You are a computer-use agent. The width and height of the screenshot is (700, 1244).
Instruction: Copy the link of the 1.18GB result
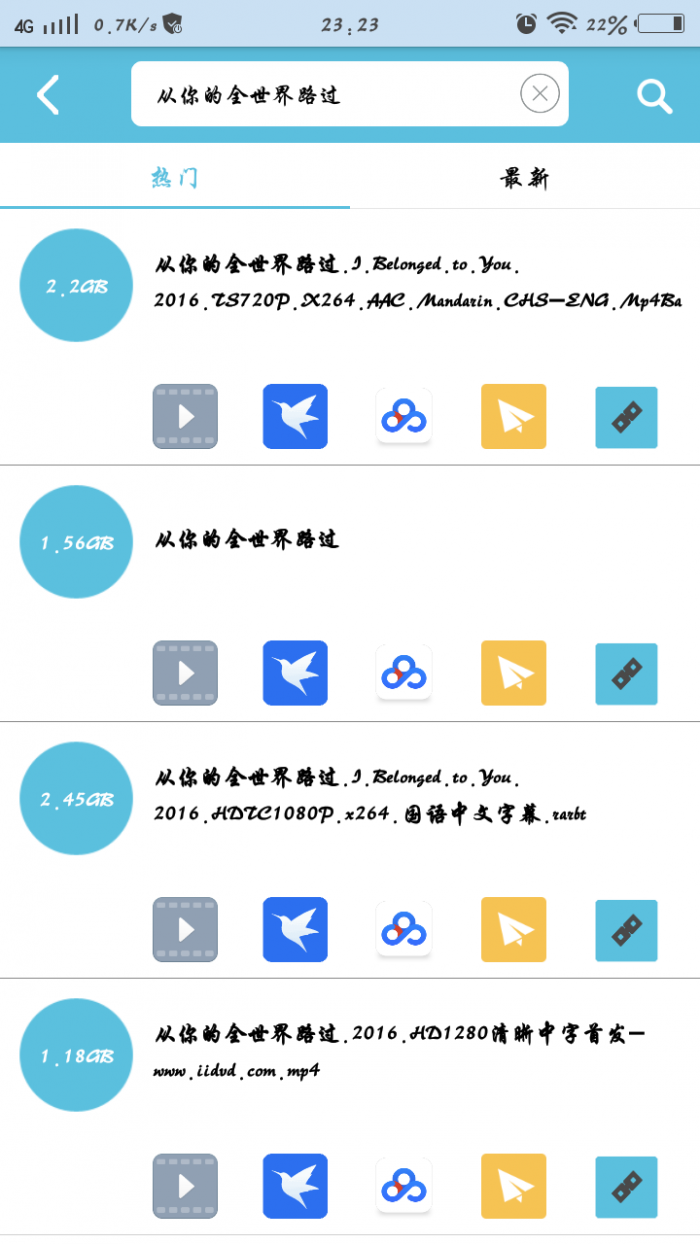pos(626,1186)
